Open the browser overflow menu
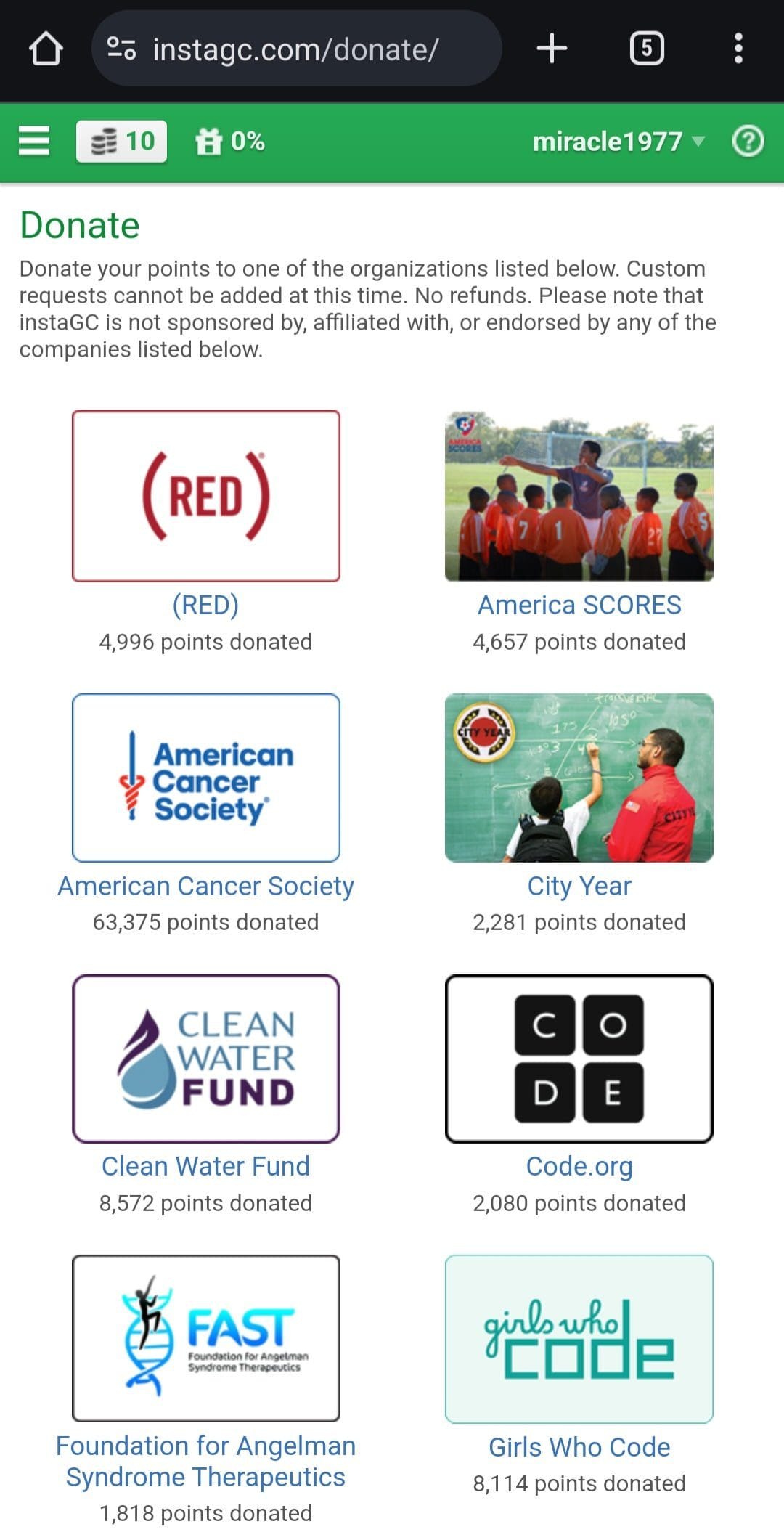Image resolution: width=784 pixels, height=1540 pixels. click(738, 49)
